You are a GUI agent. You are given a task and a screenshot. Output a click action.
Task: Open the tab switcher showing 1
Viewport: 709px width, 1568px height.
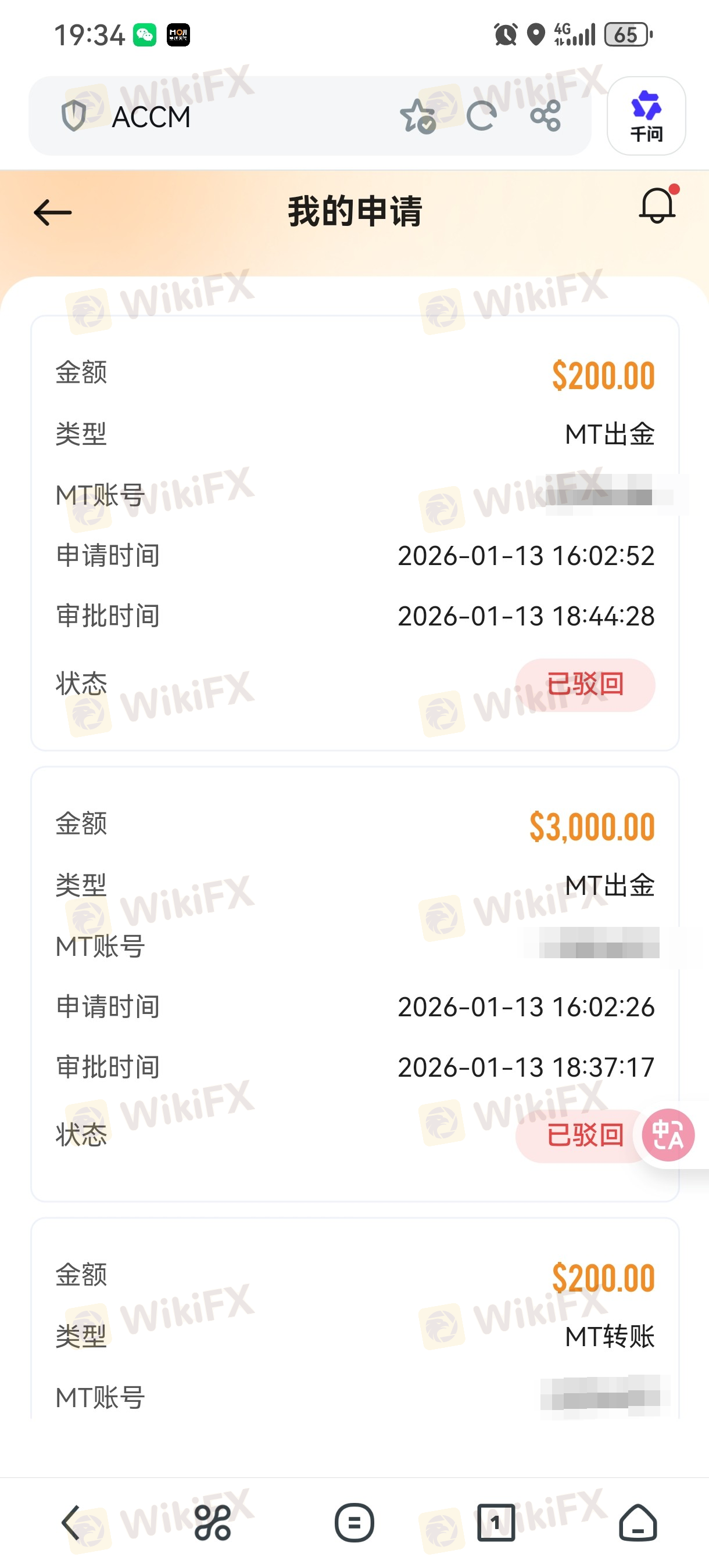(496, 1523)
